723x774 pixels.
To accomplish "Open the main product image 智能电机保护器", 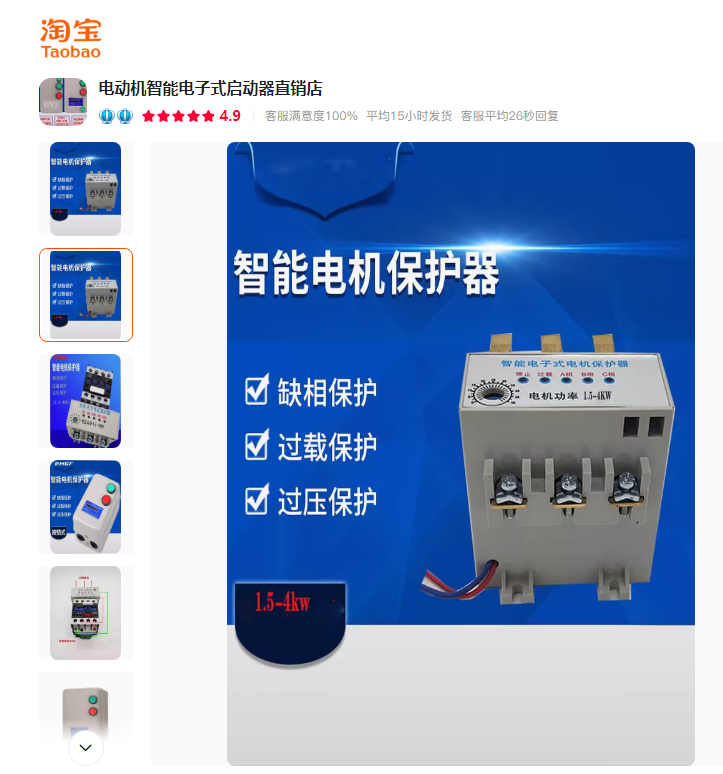I will coord(460,453).
